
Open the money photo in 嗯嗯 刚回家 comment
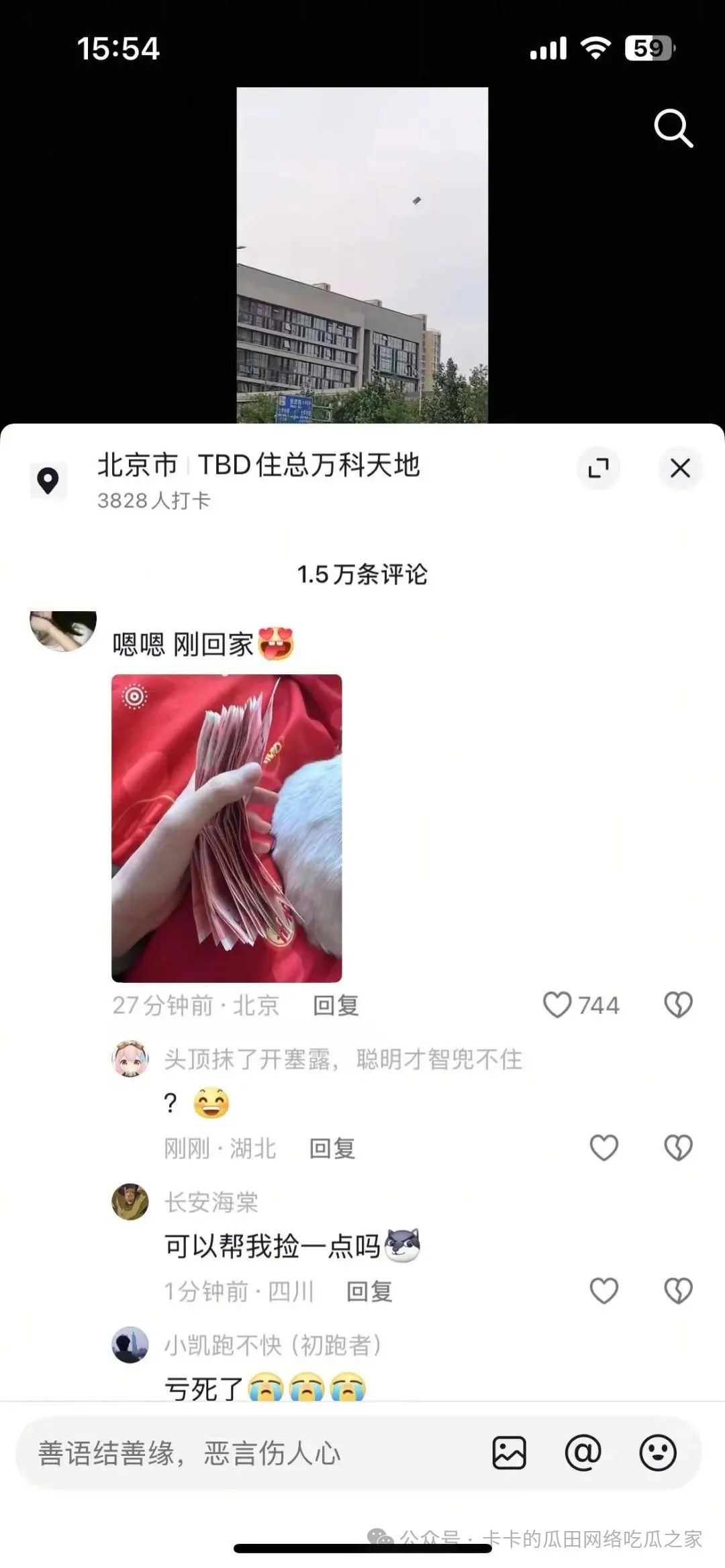tap(226, 827)
